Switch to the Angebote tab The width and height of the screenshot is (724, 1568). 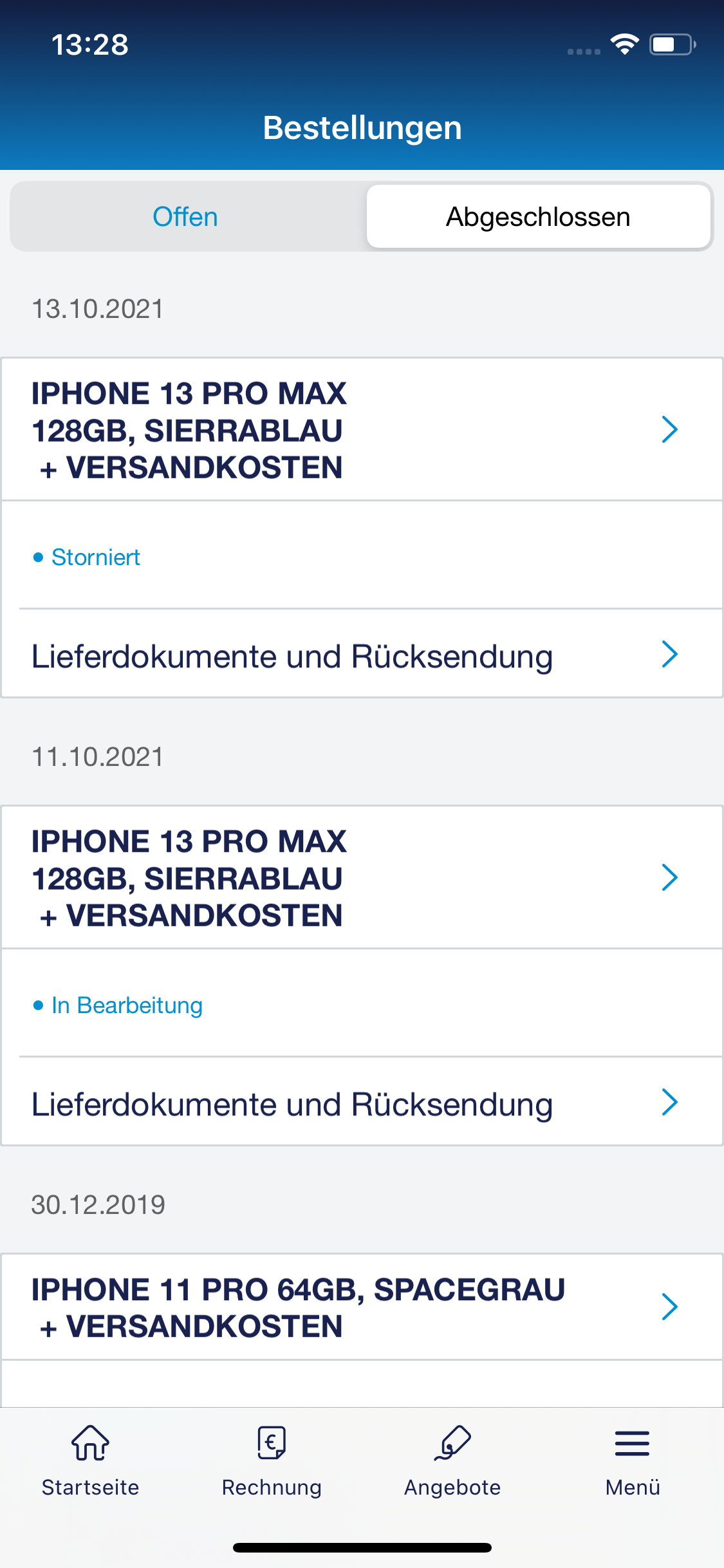pyautogui.click(x=452, y=1460)
